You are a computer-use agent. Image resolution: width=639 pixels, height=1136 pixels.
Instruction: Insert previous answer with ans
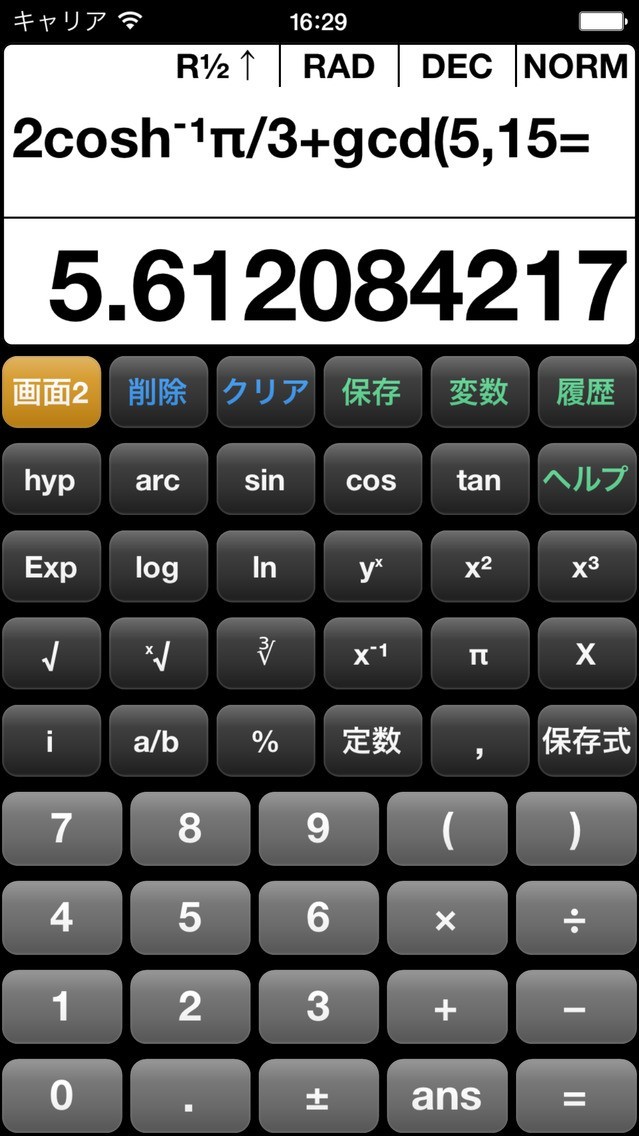[447, 1096]
